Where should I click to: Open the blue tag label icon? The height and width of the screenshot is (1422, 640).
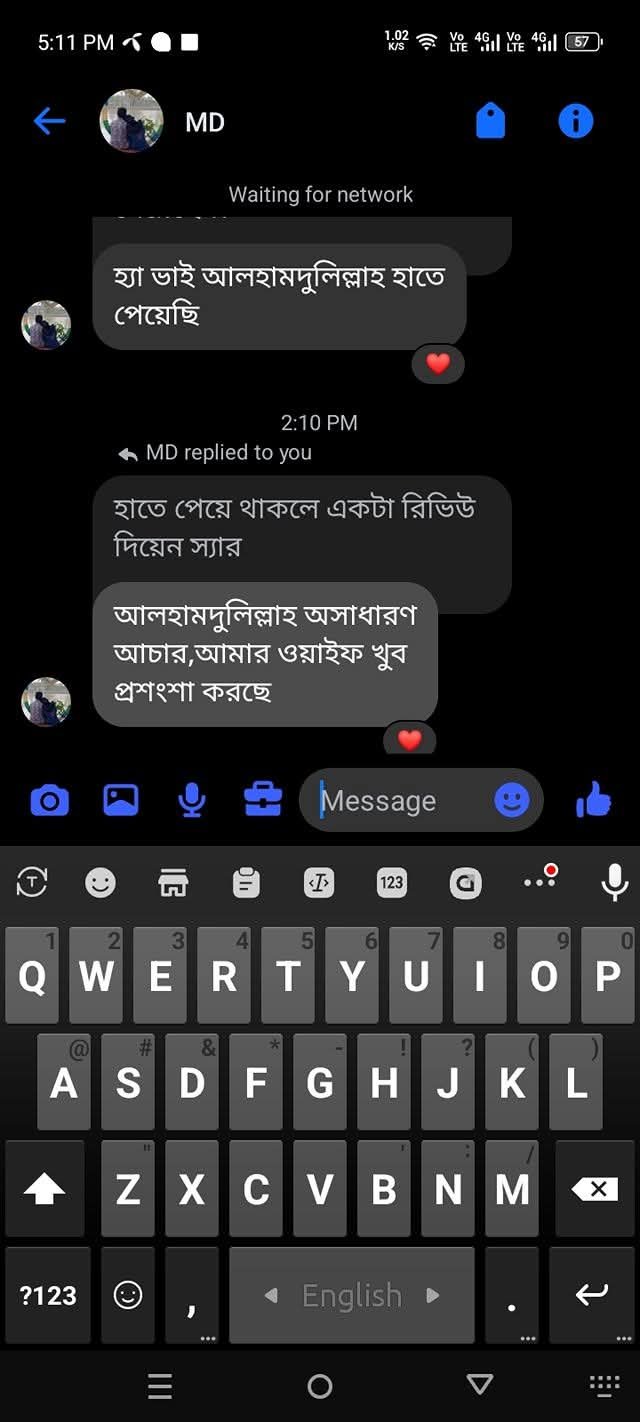(490, 122)
